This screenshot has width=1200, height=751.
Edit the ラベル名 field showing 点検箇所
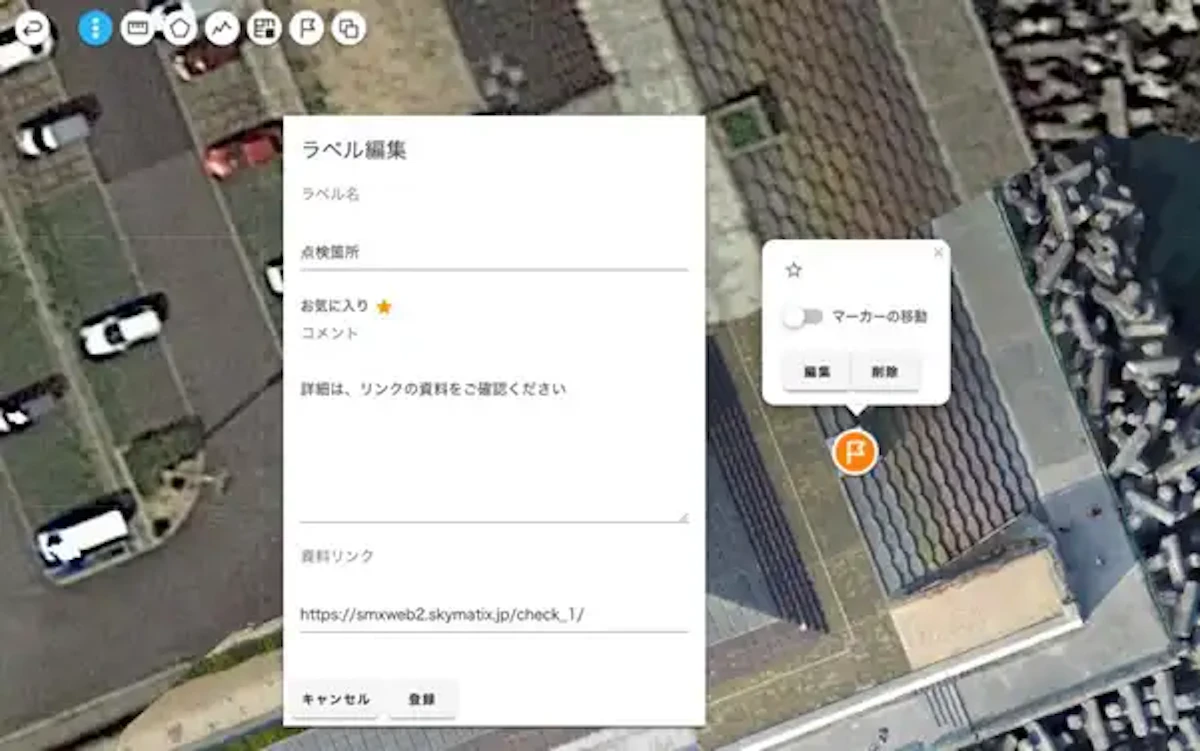pos(494,253)
